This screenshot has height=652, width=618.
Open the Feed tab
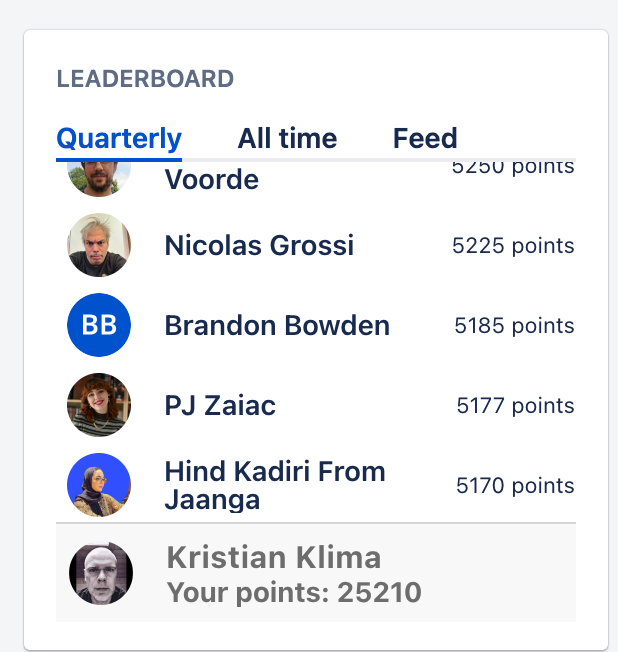click(425, 138)
